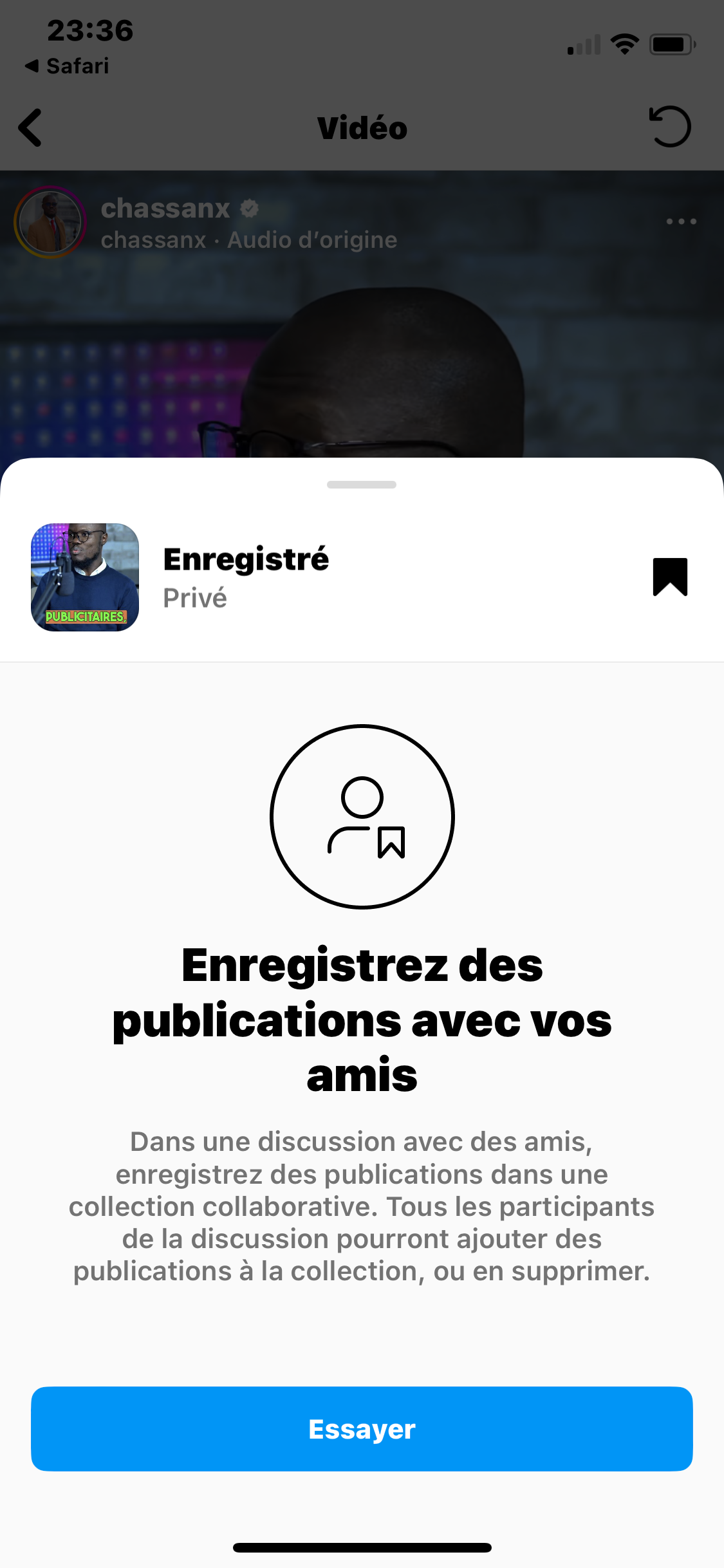Open chassanx's profile picture
Image resolution: width=724 pixels, height=1568 pixels.
point(50,222)
